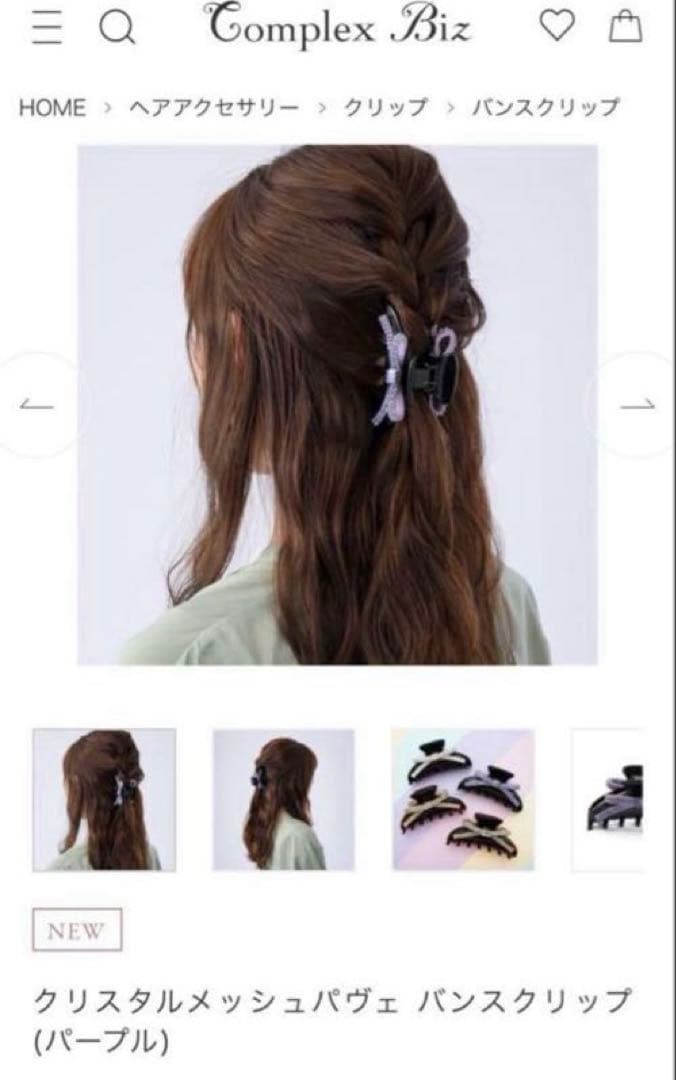The height and width of the screenshot is (1080, 676).
Task: Select the thumbnail showing four clips
Action: click(x=463, y=799)
